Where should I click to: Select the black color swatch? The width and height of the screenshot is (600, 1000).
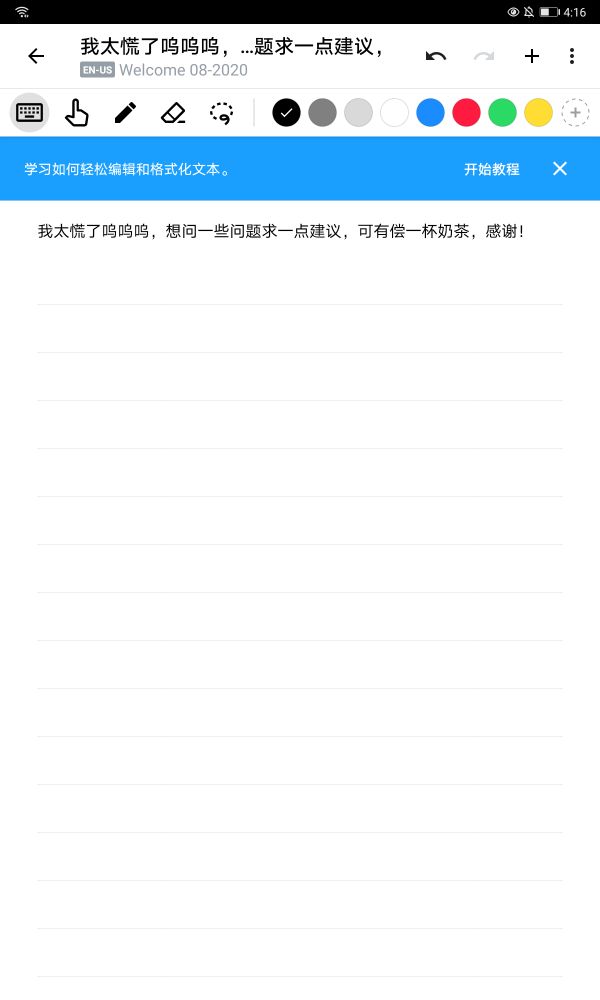click(286, 113)
